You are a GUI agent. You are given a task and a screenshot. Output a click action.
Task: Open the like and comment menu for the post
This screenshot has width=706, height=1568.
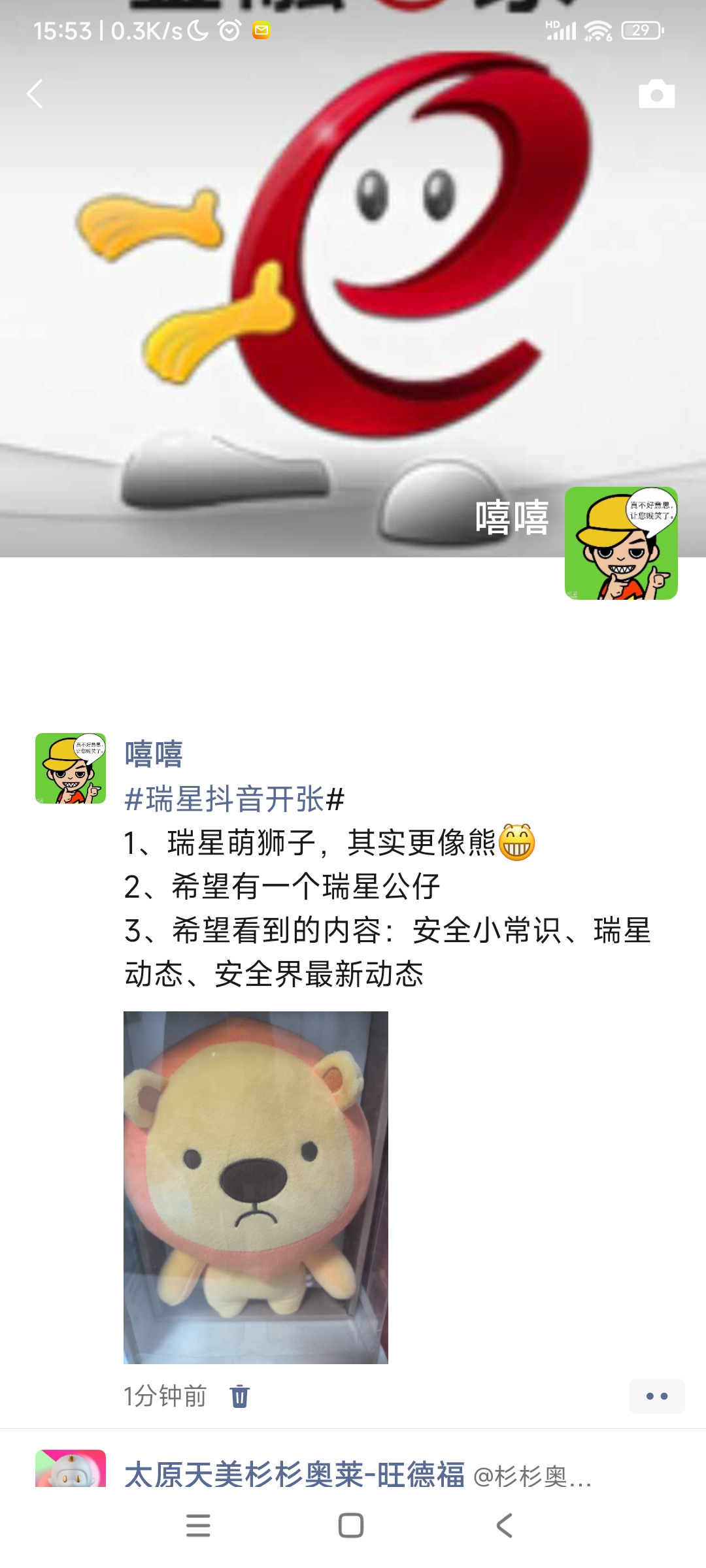pyautogui.click(x=656, y=1396)
